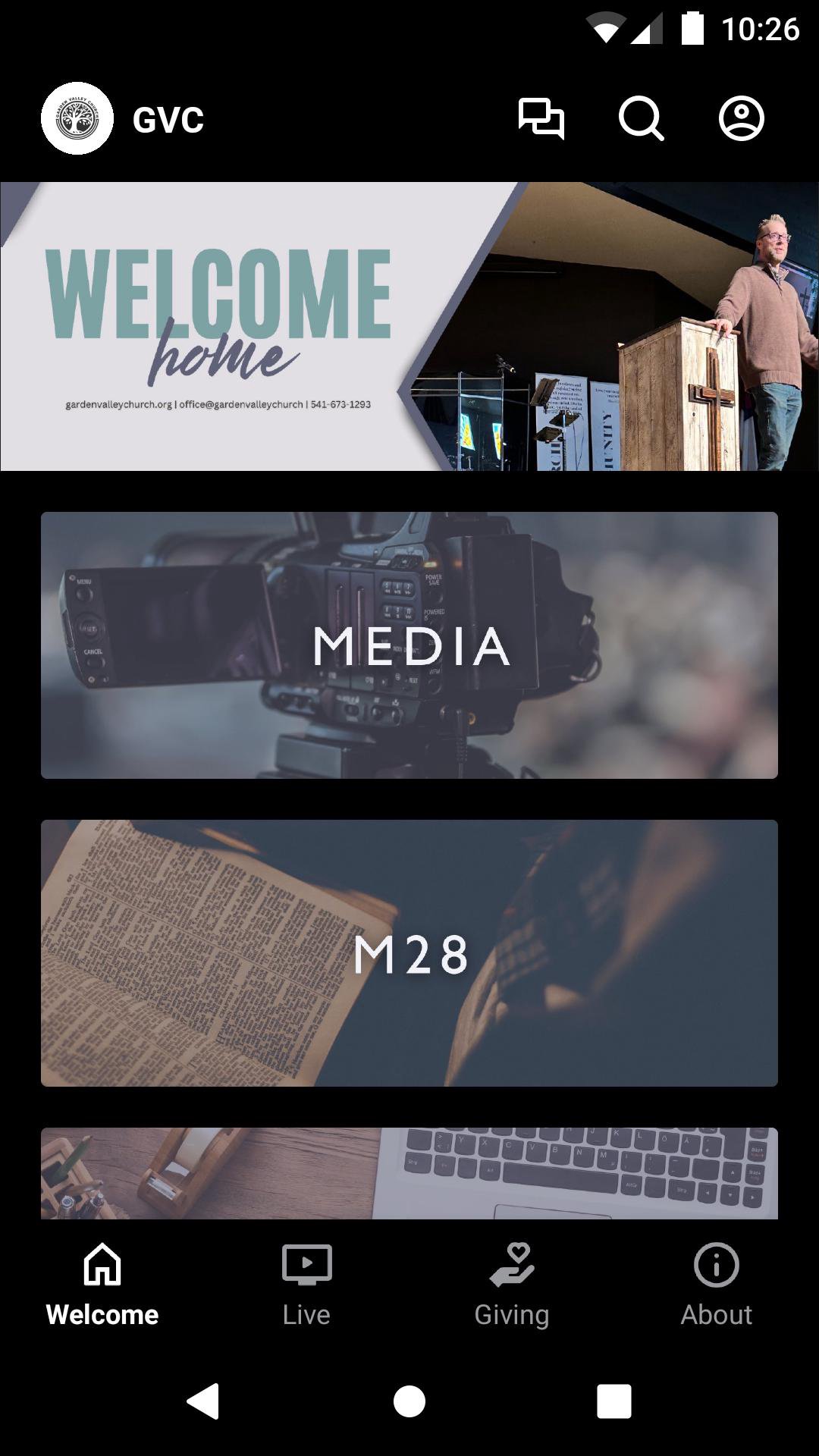Open search in the GVC app
This screenshot has width=819, height=1456.
641,119
